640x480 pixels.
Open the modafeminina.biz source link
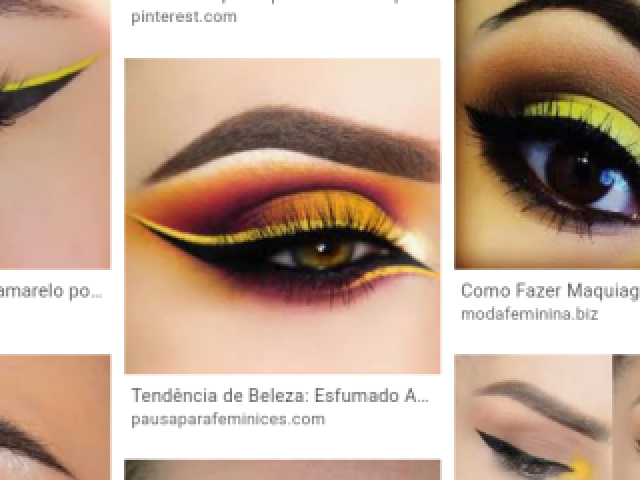click(x=529, y=314)
